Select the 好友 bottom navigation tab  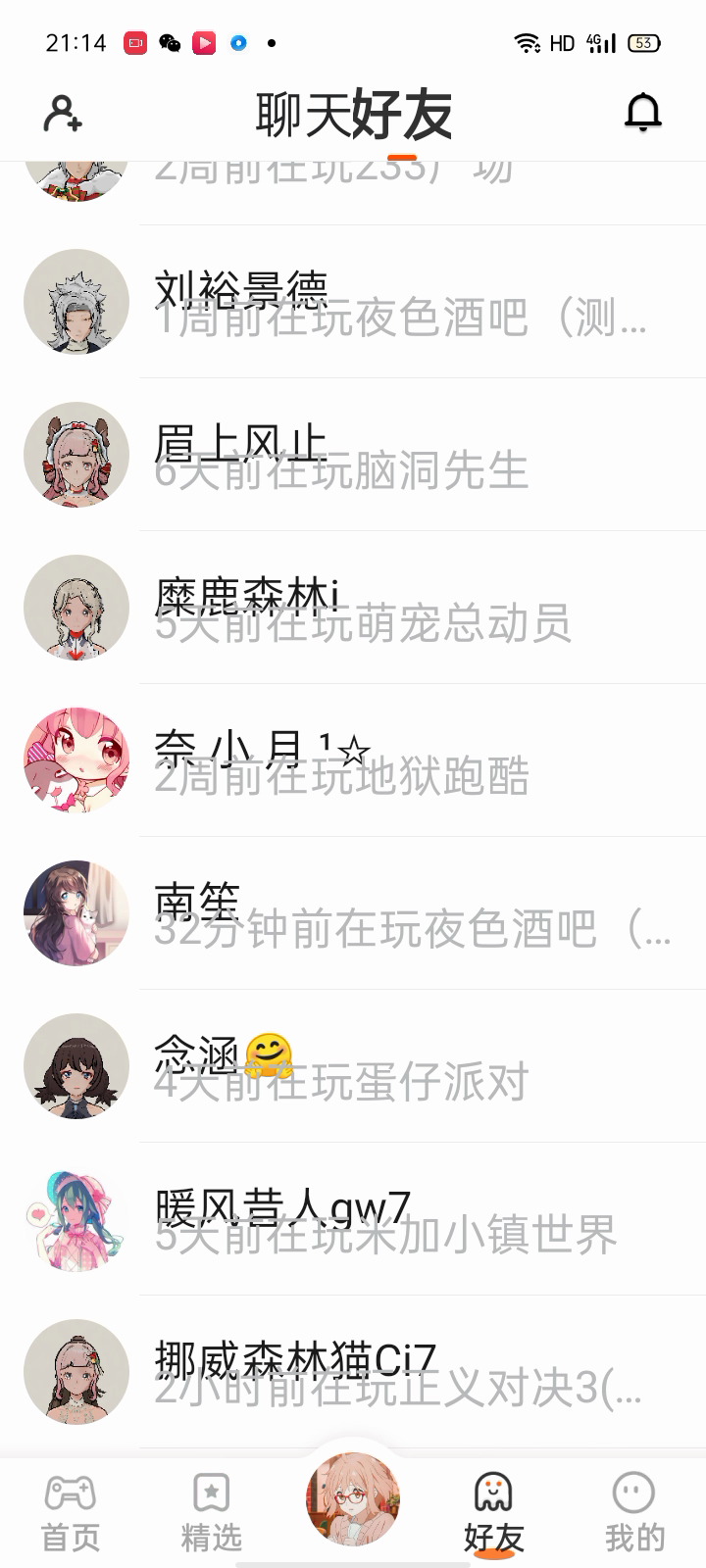tap(493, 1513)
